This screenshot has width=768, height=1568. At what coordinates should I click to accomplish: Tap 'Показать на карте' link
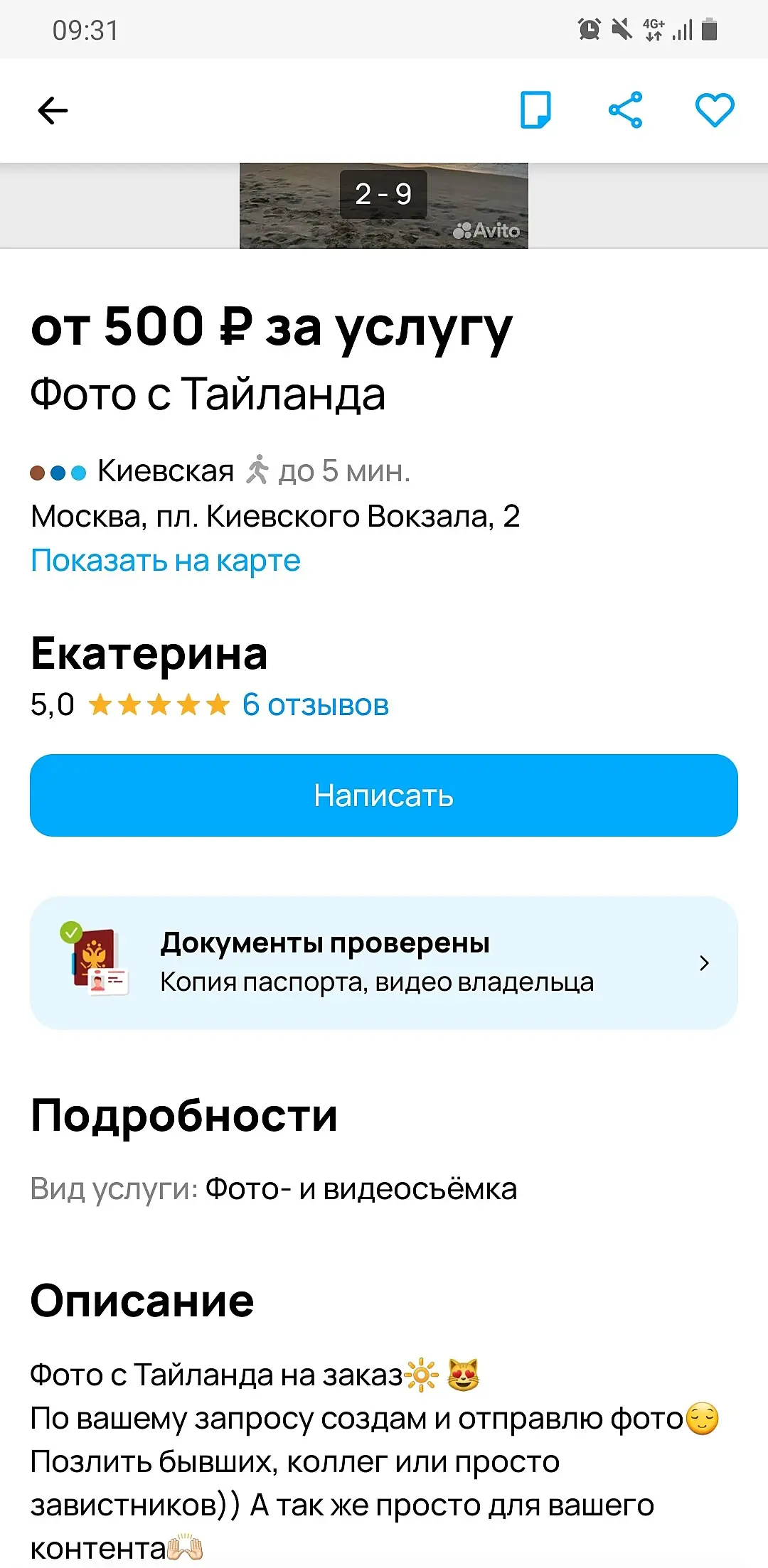point(165,561)
